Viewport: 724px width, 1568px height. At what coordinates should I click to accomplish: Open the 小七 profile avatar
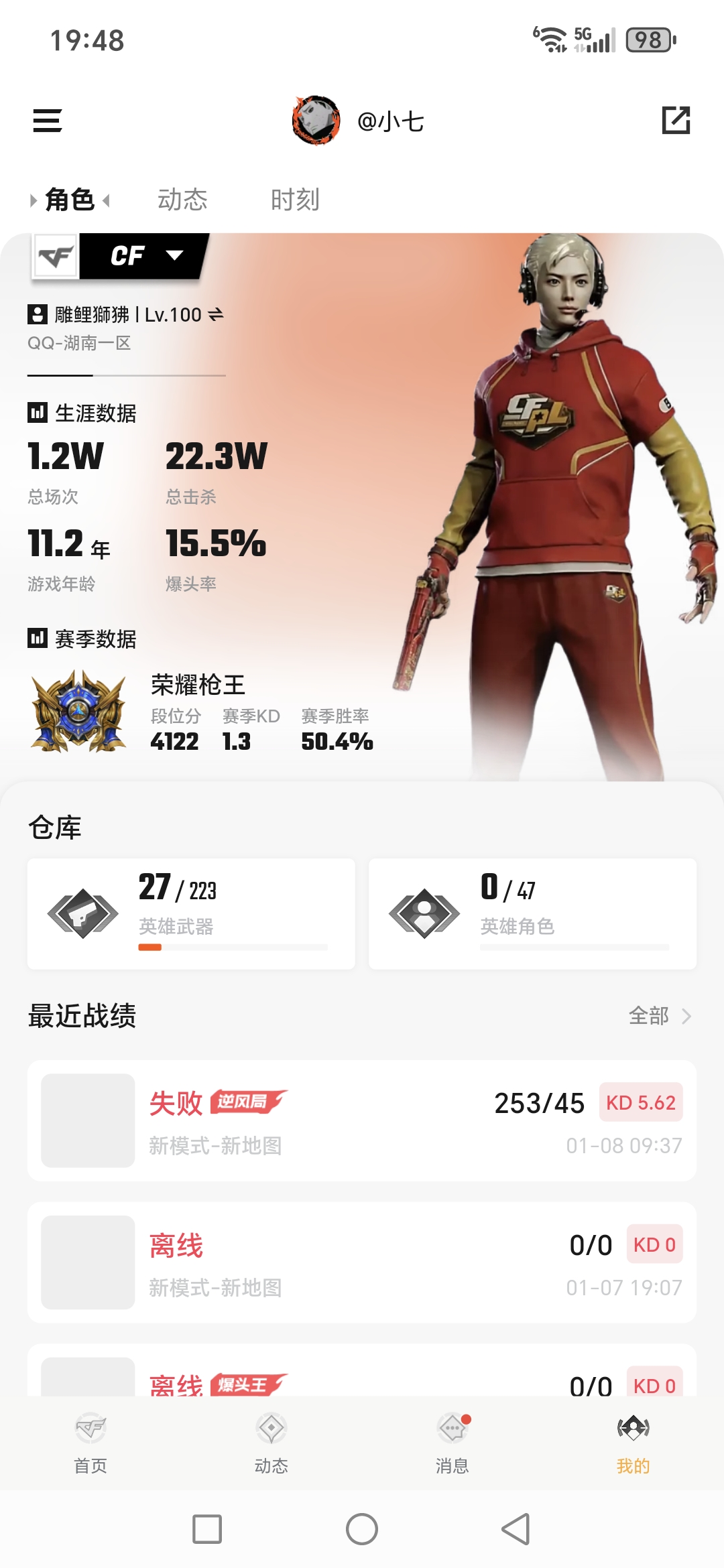[x=316, y=121]
